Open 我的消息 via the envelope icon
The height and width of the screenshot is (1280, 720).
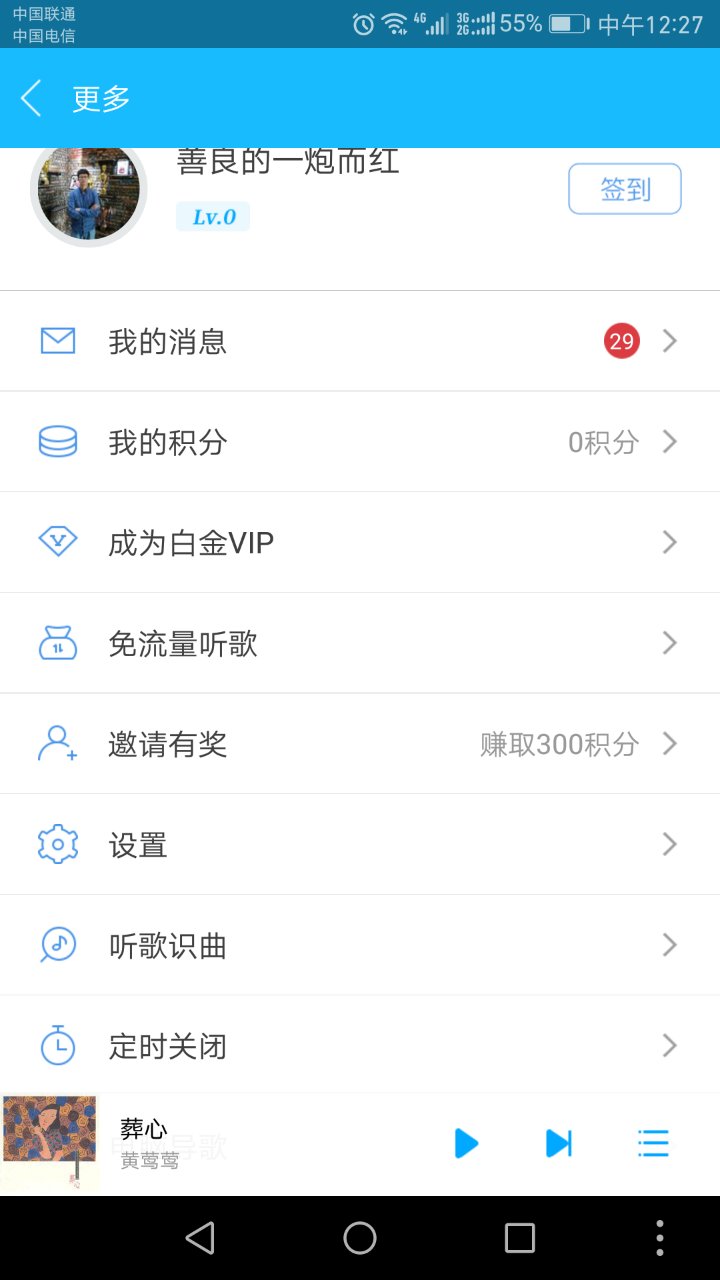[57, 340]
